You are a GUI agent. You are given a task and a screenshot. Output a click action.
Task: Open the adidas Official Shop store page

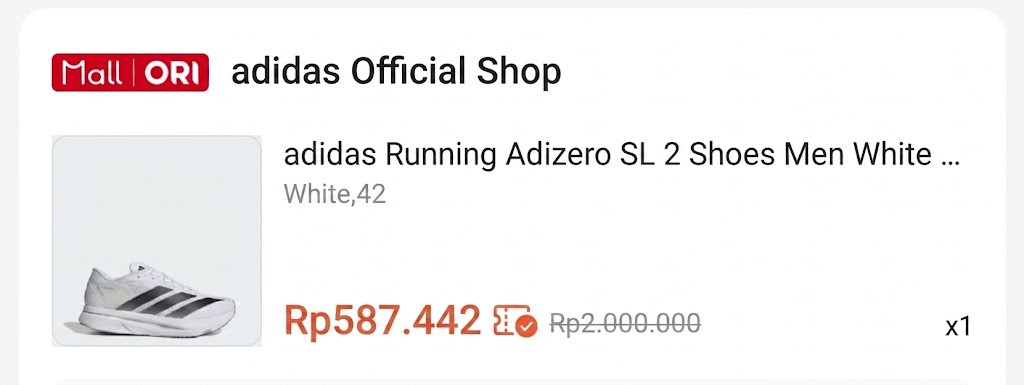pos(396,72)
